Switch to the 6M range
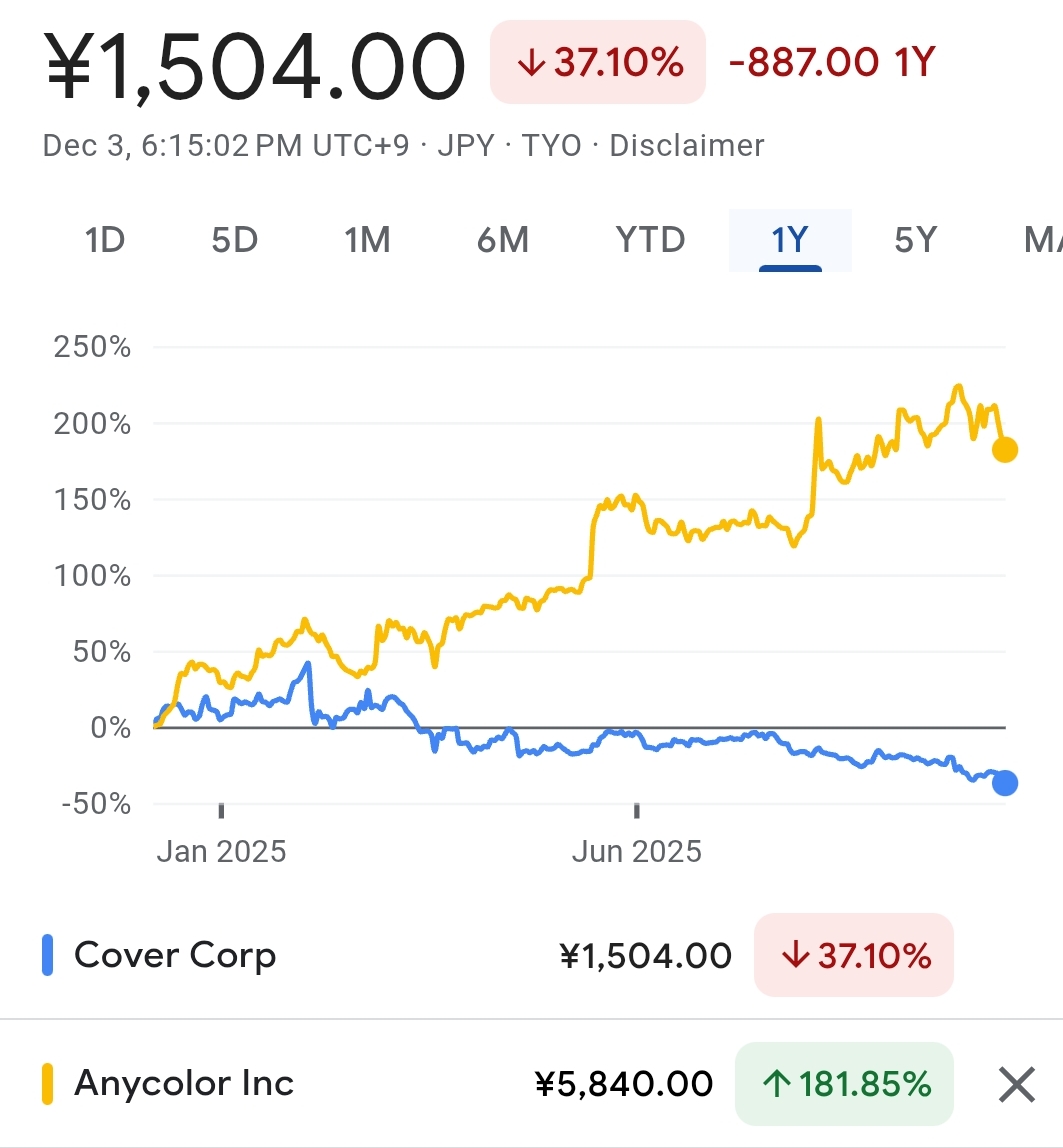Screen dimensions: 1063x1148 (502, 240)
